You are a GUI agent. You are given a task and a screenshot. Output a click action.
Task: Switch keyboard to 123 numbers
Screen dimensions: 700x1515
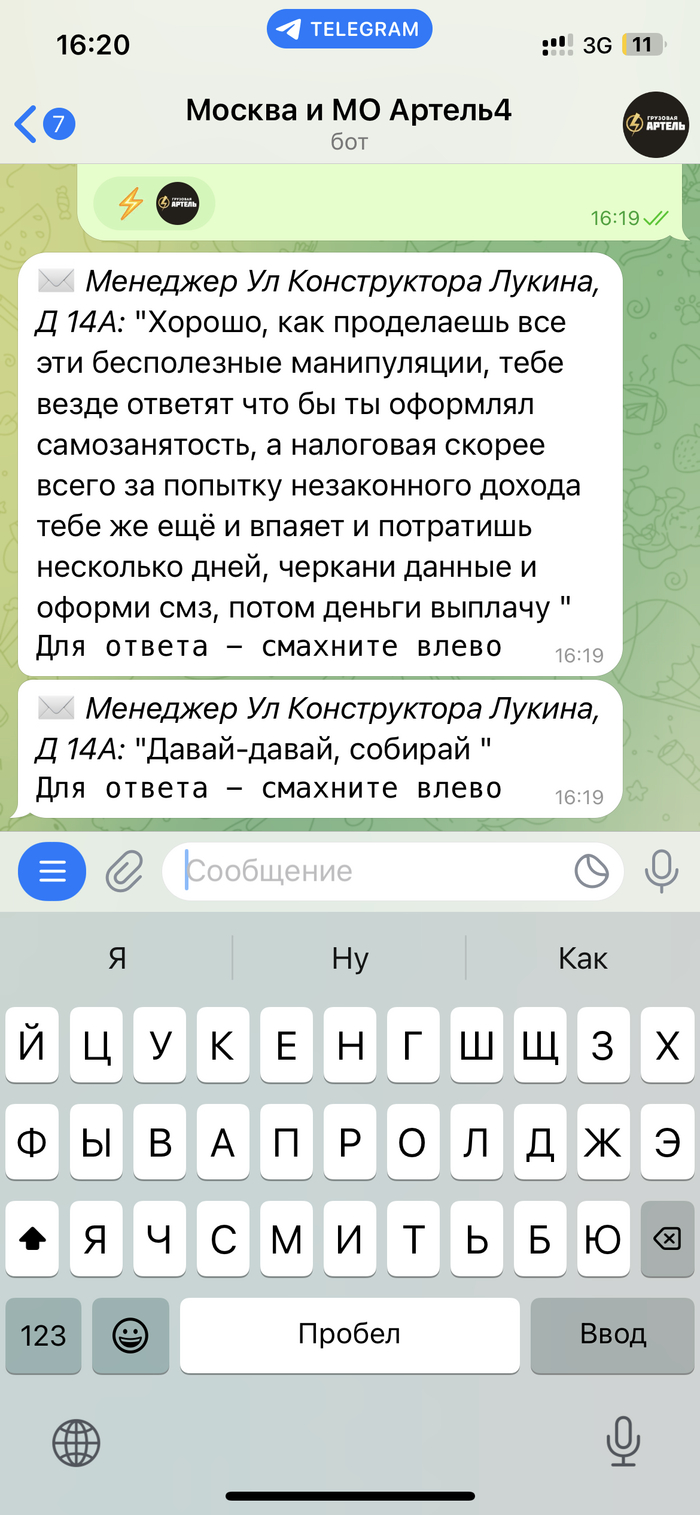tap(44, 1334)
